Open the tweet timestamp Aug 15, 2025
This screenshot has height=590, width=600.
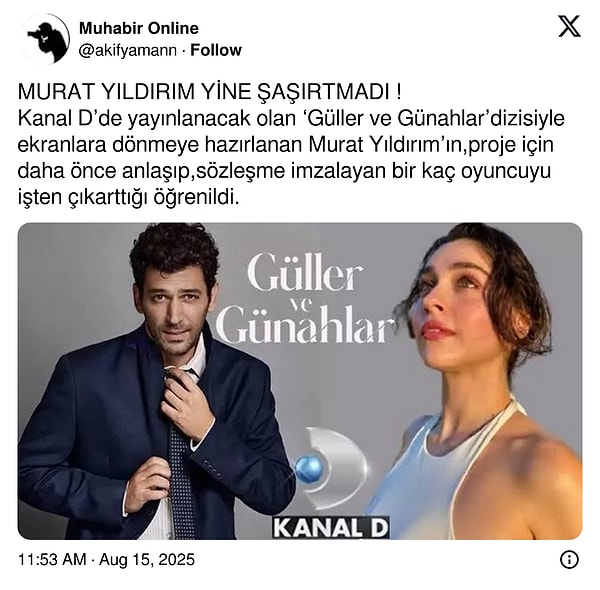point(106,559)
